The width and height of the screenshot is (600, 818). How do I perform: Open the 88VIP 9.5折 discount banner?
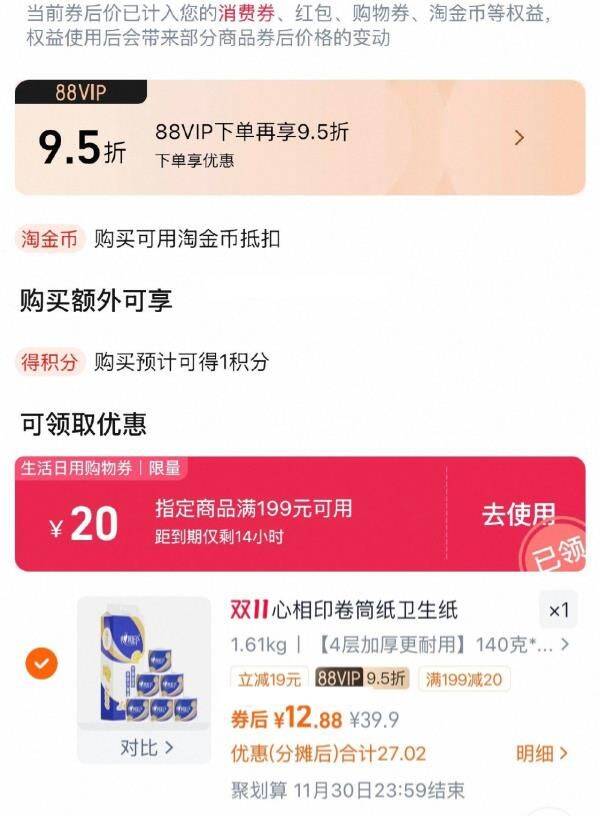pyautogui.click(x=300, y=138)
